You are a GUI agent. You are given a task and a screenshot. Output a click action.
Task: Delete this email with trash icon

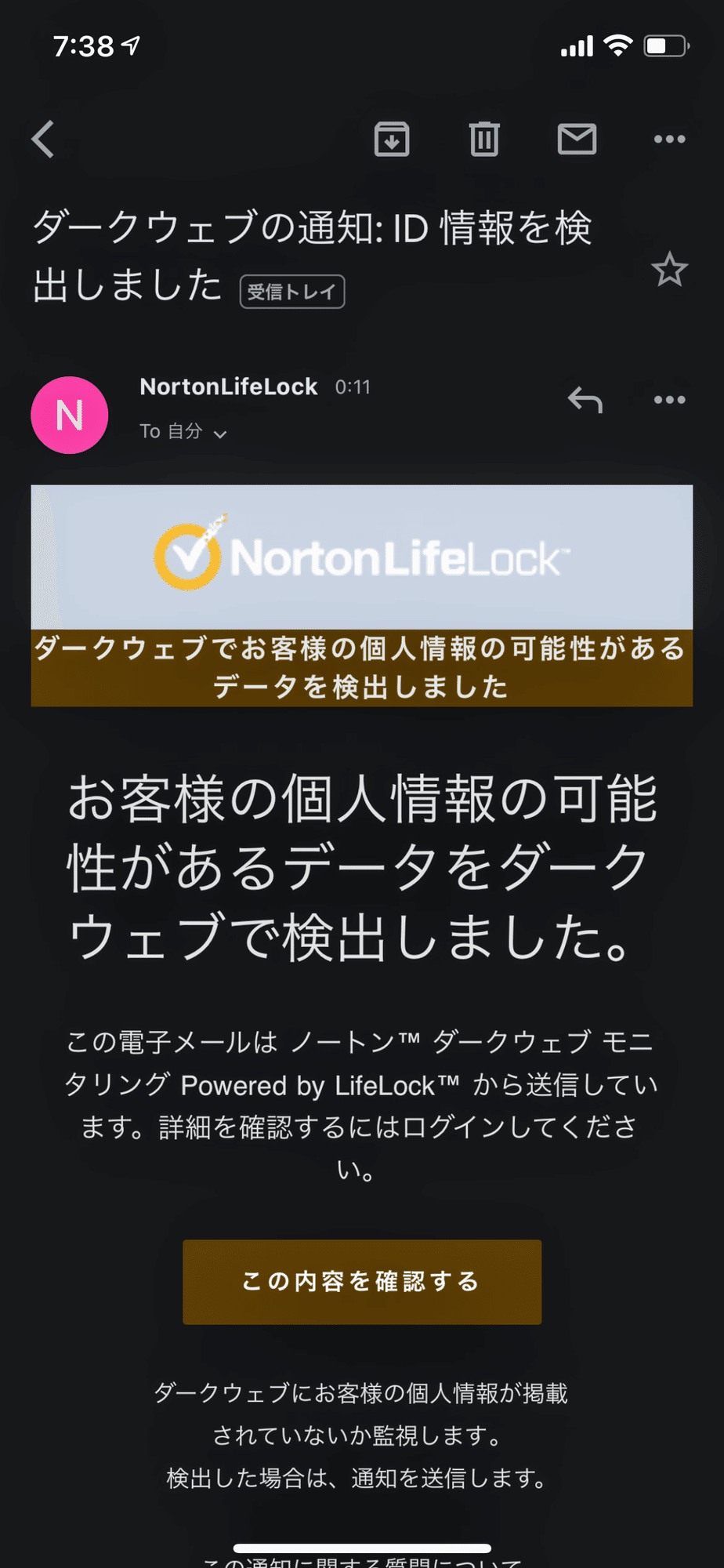click(484, 140)
